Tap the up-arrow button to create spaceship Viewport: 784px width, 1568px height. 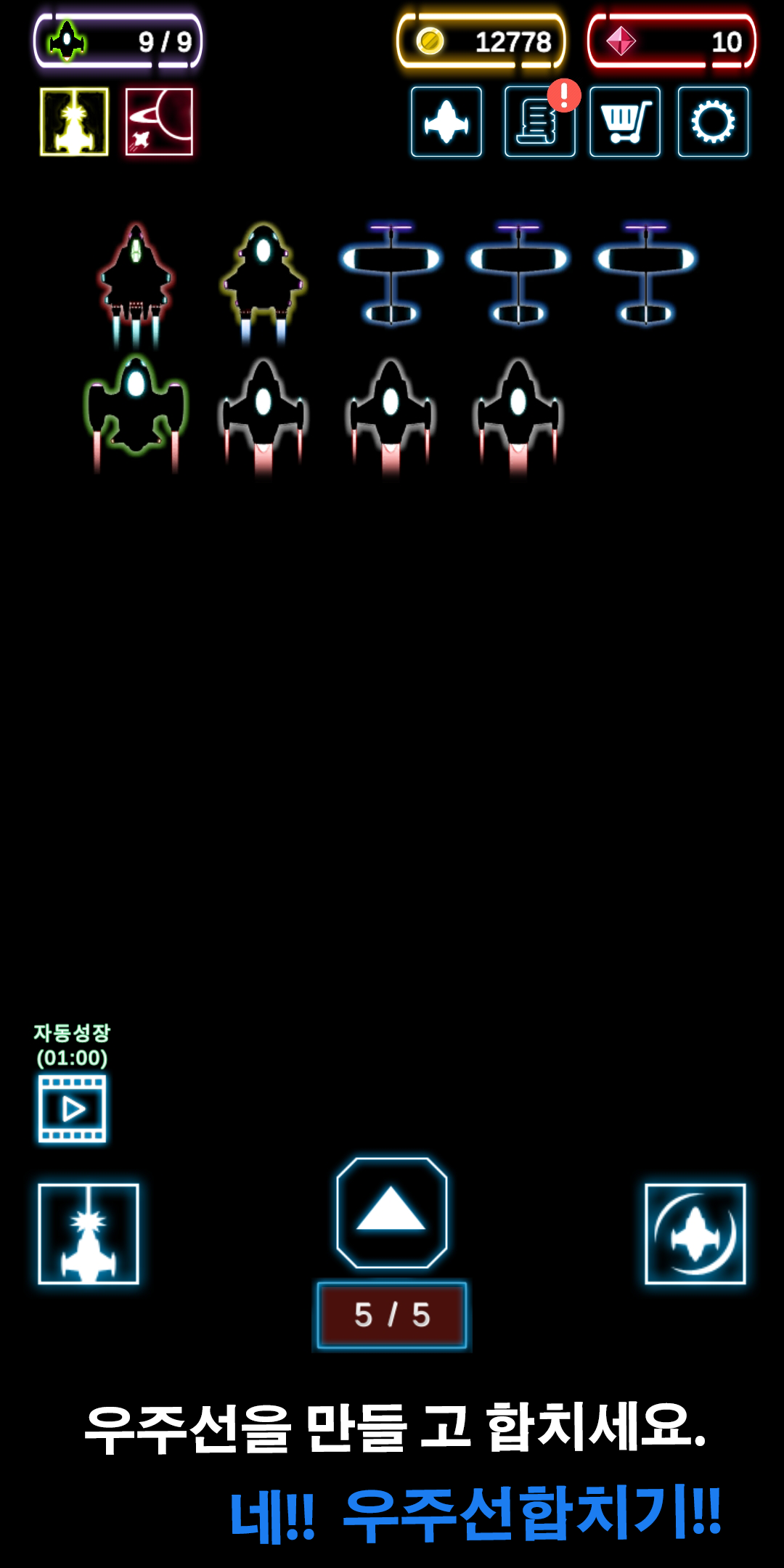click(392, 1212)
